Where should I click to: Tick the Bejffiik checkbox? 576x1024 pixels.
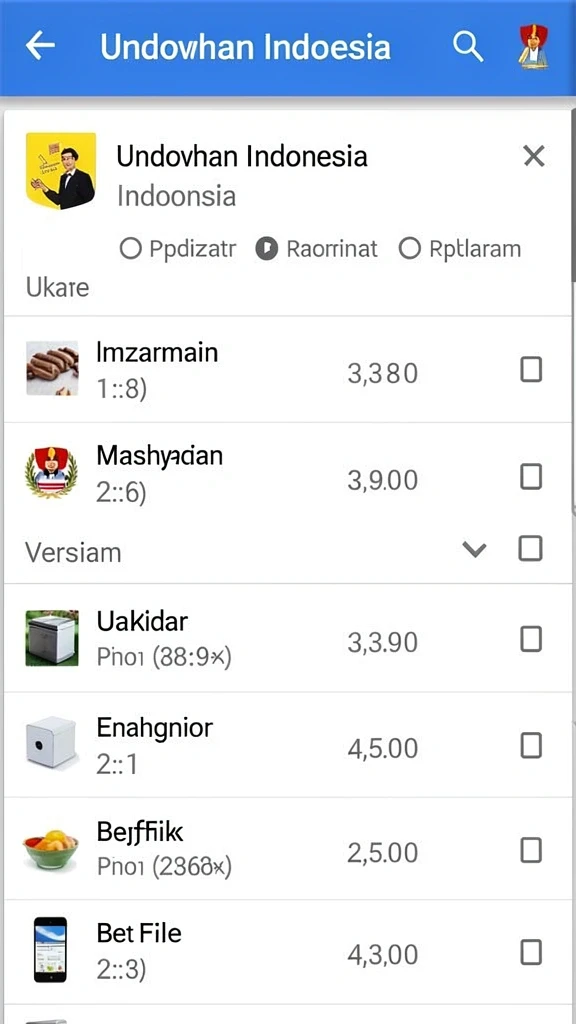(x=530, y=850)
